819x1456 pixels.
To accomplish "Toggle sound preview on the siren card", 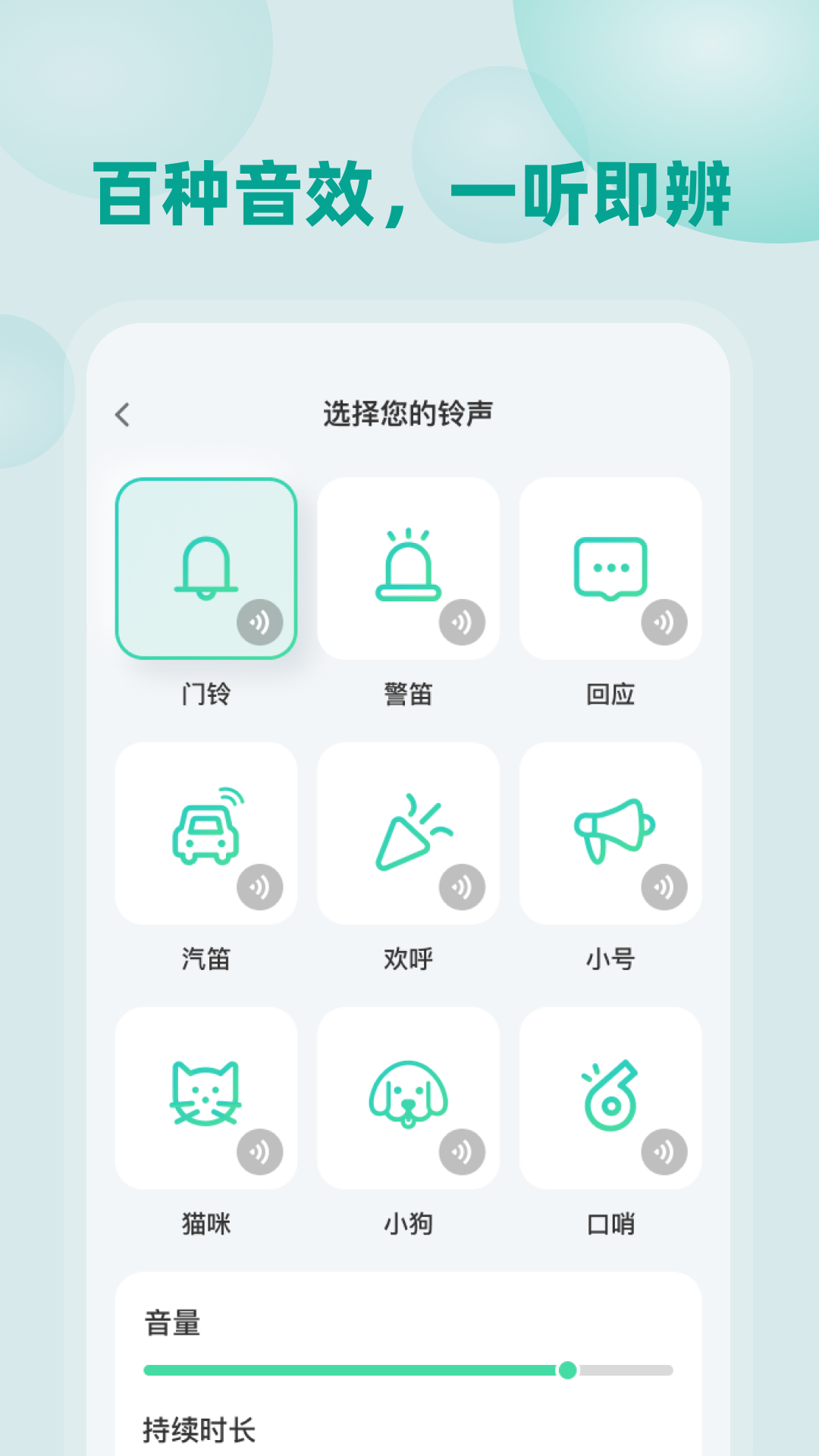I will coord(463,620).
